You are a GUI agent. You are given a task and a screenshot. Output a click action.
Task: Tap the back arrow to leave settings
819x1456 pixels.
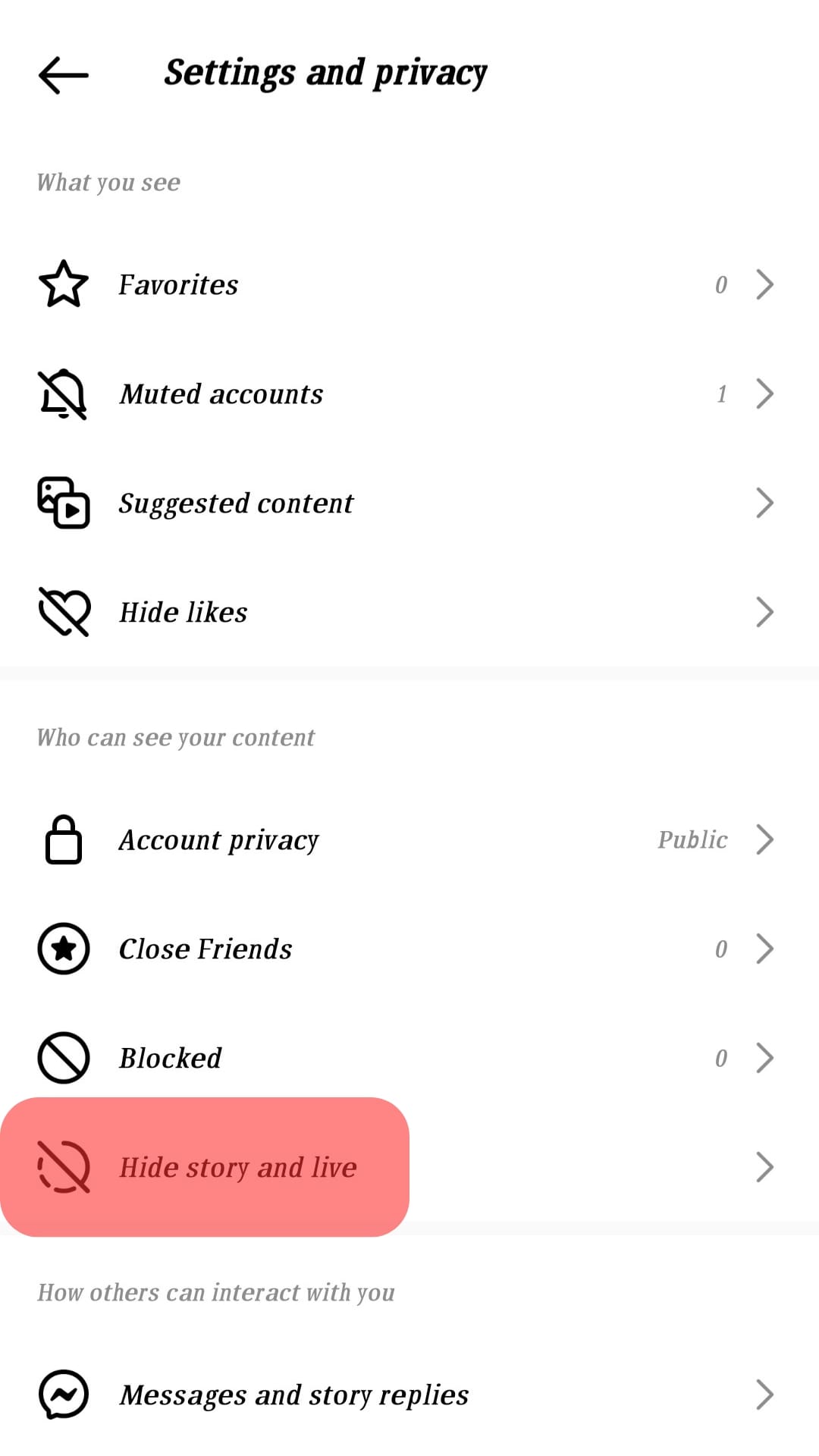coord(63,74)
